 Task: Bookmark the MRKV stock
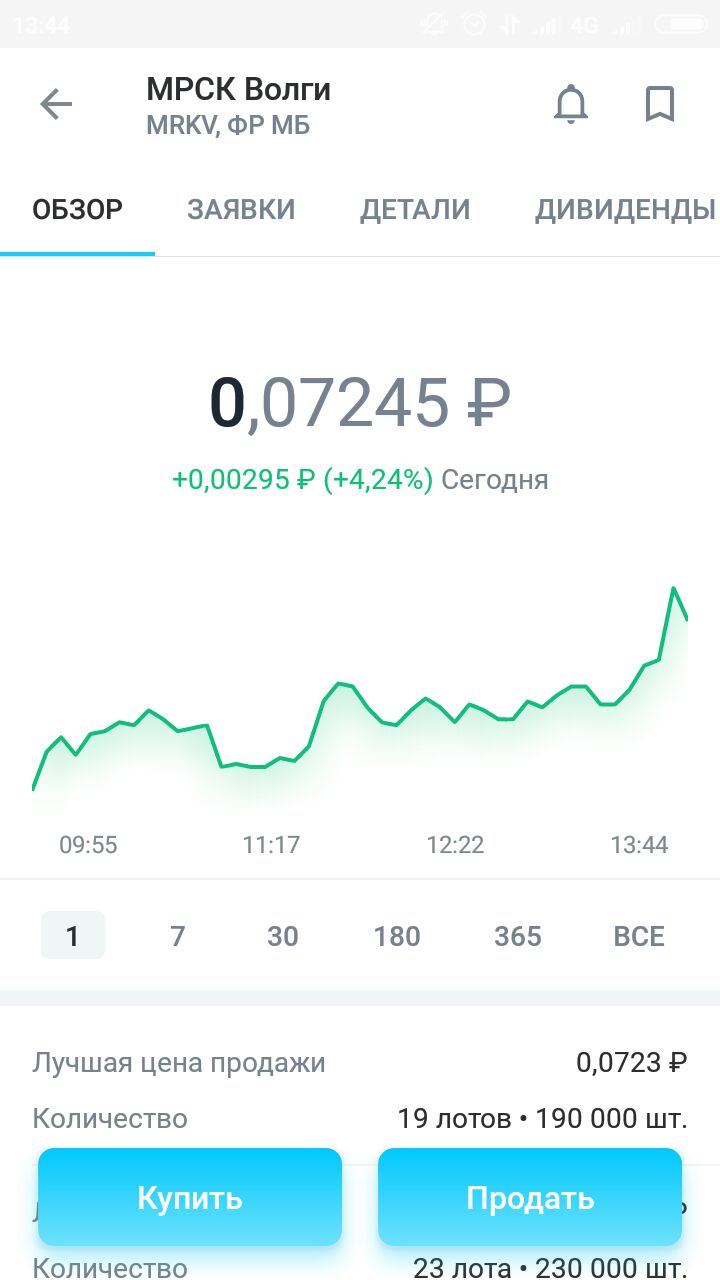click(x=659, y=104)
